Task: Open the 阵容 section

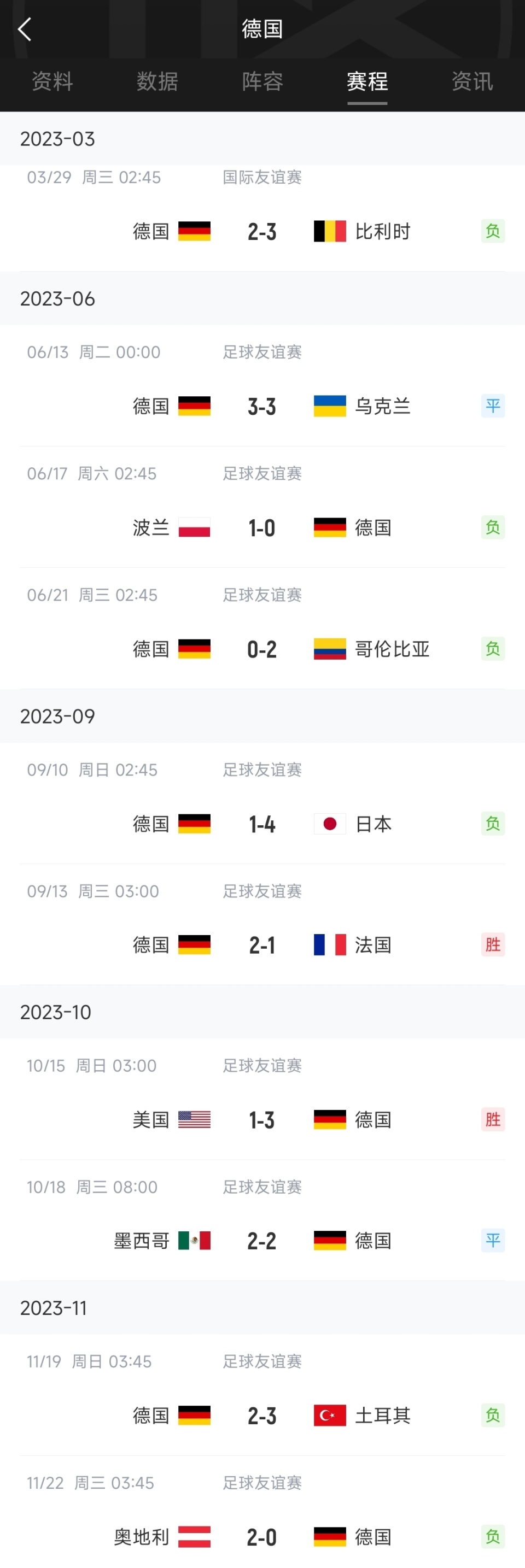Action: pyautogui.click(x=262, y=83)
